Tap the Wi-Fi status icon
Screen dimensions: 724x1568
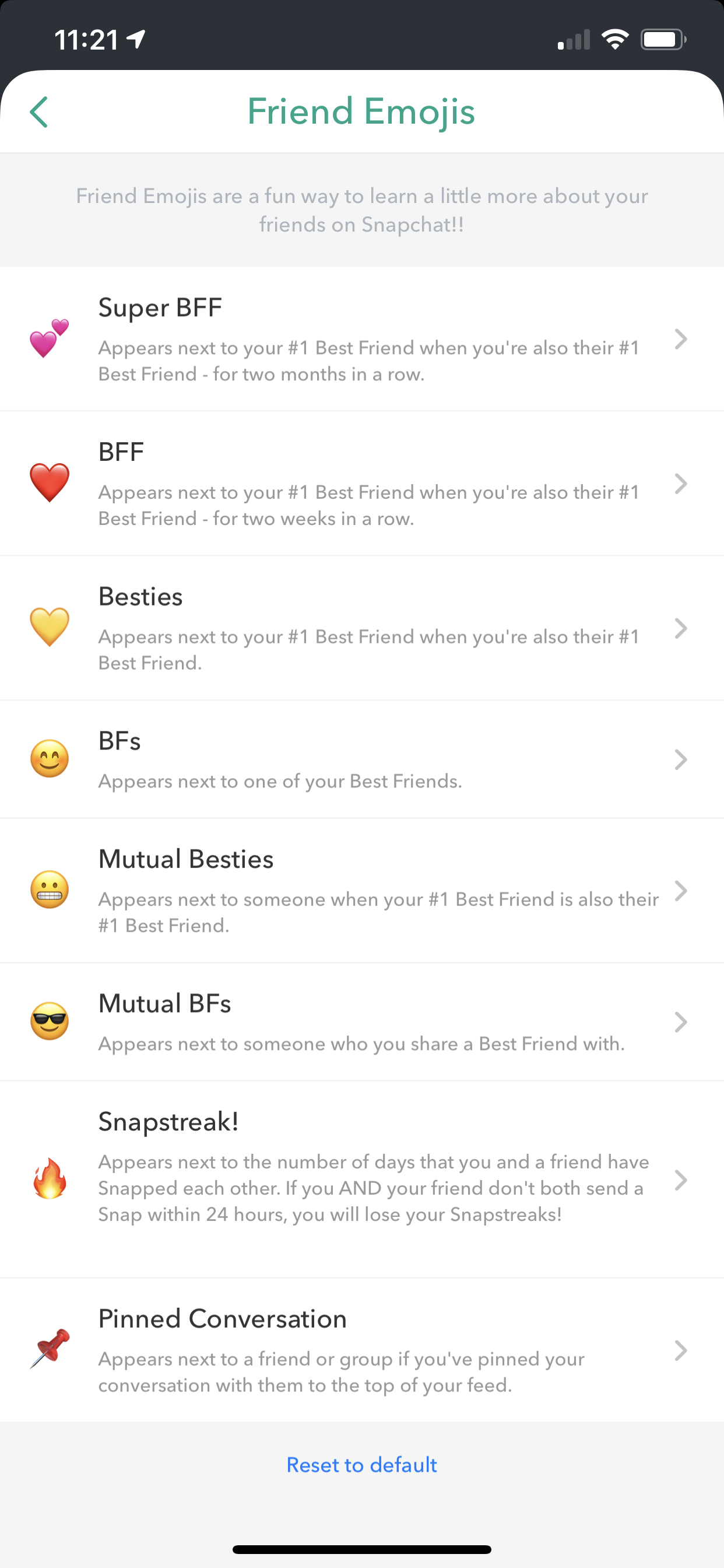point(616,39)
